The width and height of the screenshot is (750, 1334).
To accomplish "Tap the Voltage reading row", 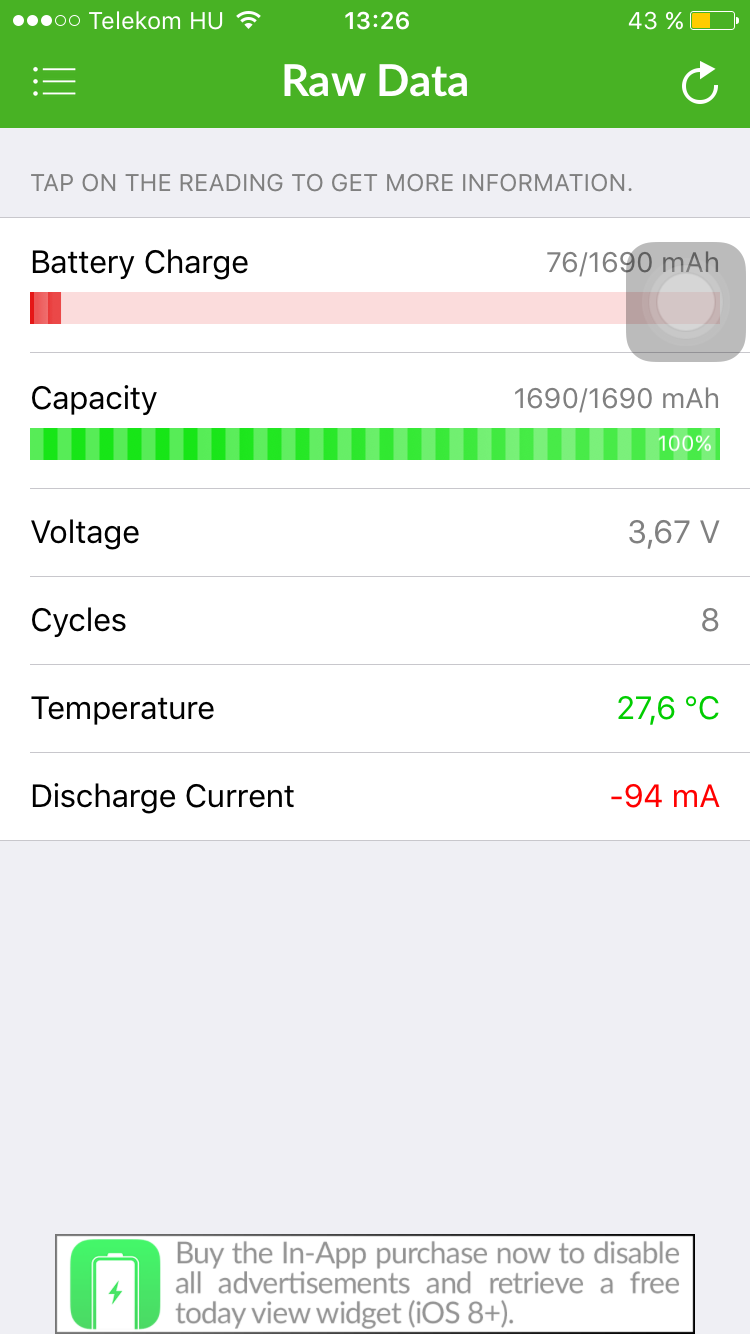I will [375, 533].
